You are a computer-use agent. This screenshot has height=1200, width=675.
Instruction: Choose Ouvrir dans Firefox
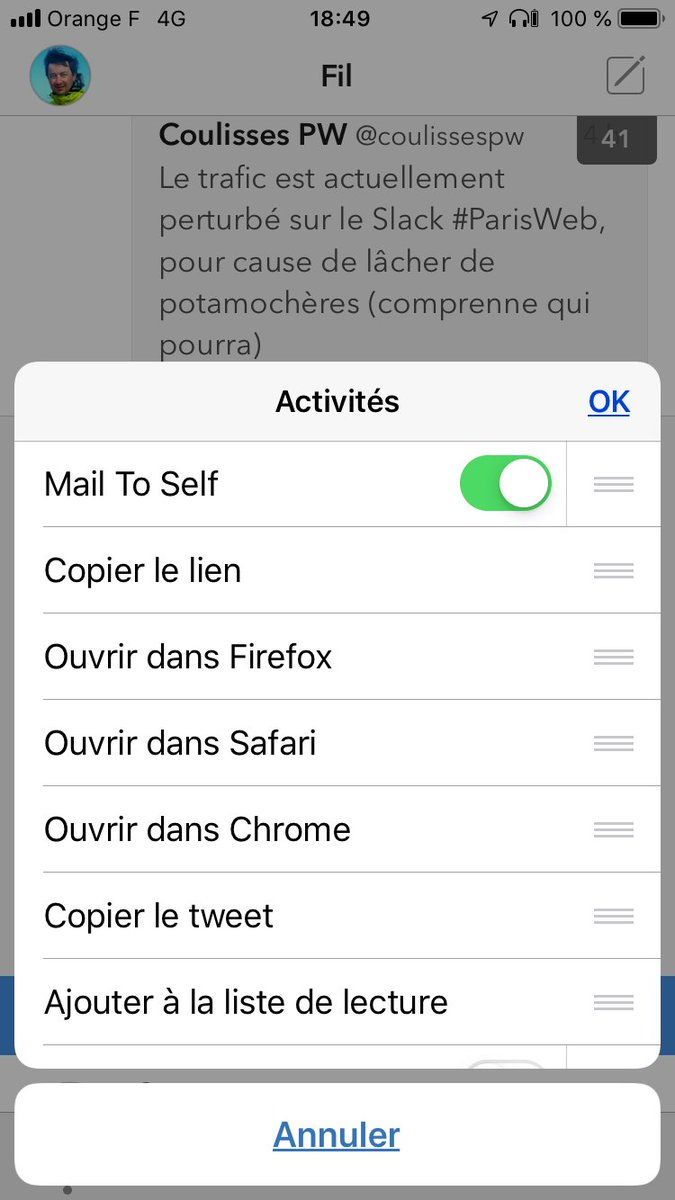[188, 657]
